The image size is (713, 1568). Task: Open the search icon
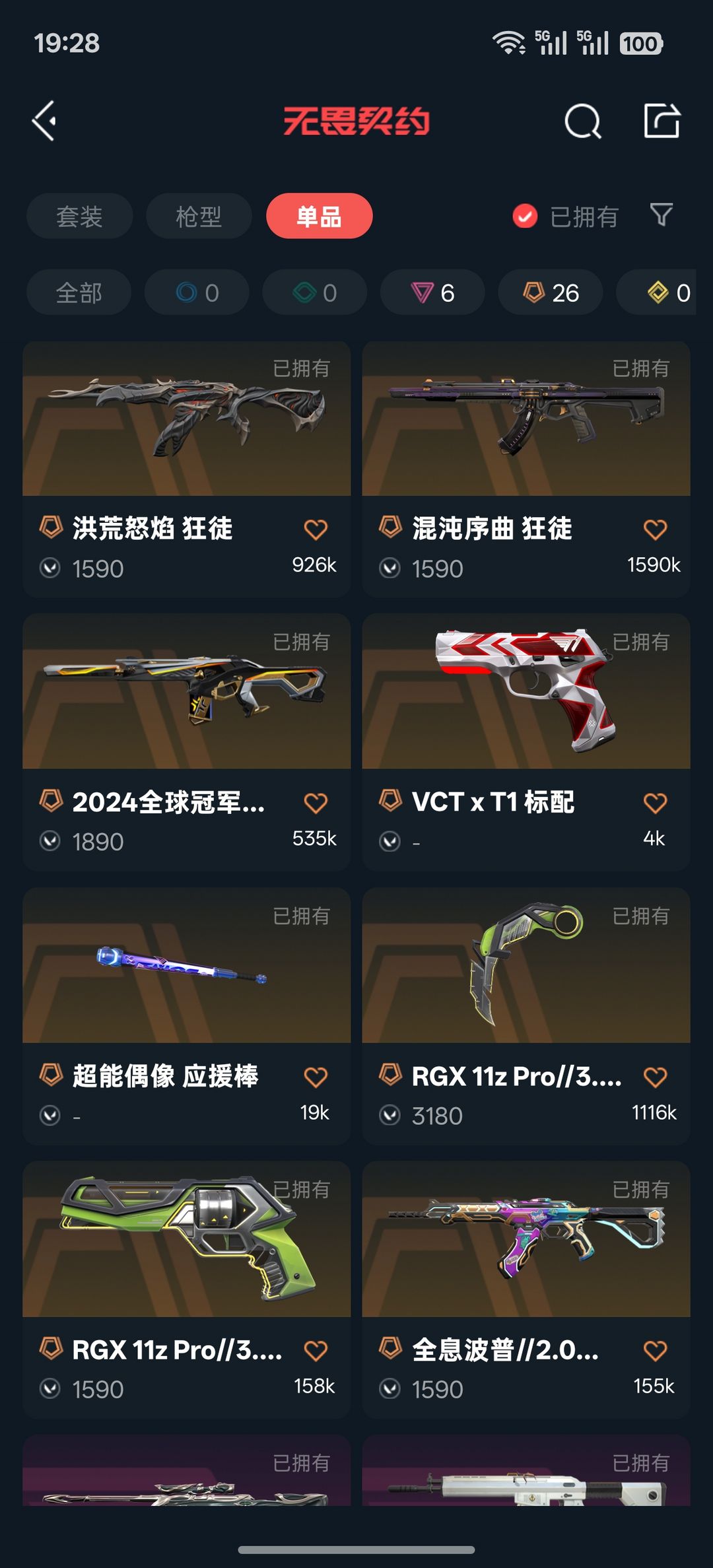point(582,121)
